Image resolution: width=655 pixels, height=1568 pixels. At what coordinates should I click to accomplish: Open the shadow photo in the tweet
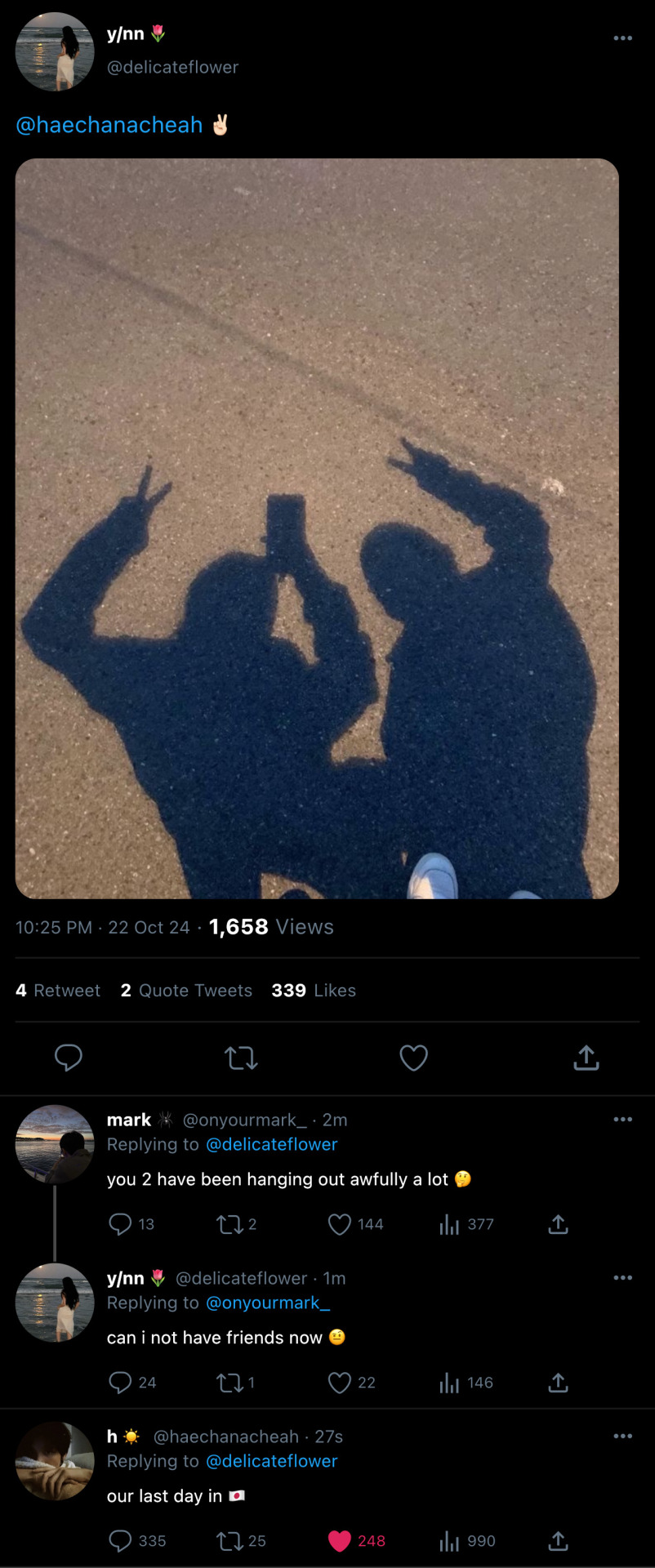click(x=317, y=528)
